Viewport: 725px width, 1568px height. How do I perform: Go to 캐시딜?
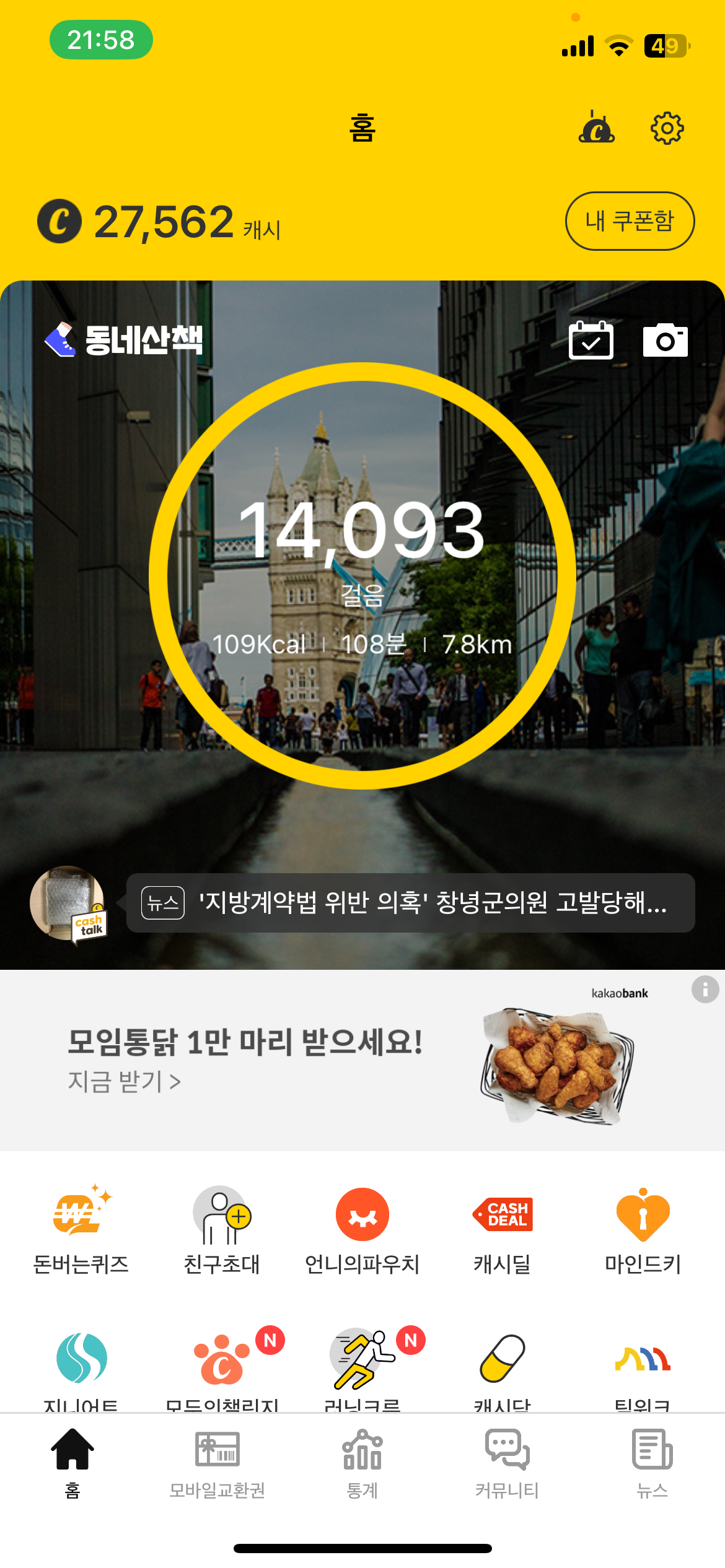click(x=503, y=1230)
